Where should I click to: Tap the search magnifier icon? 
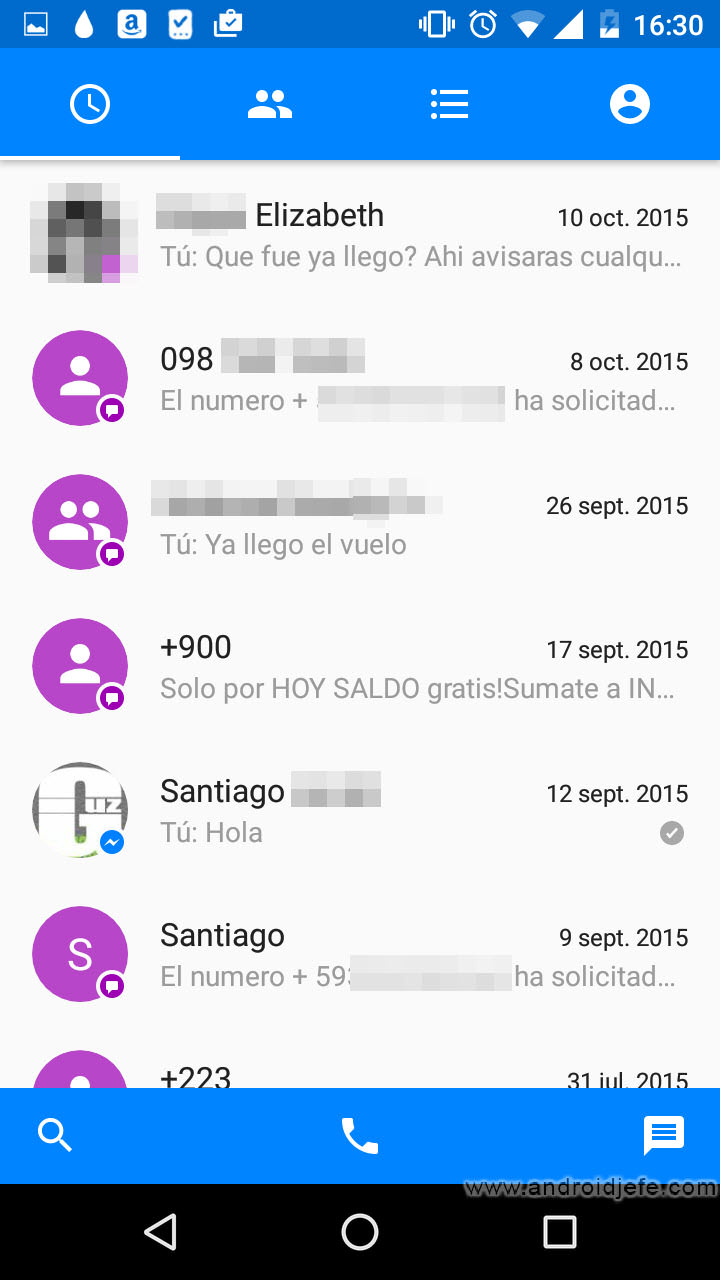(55, 1135)
